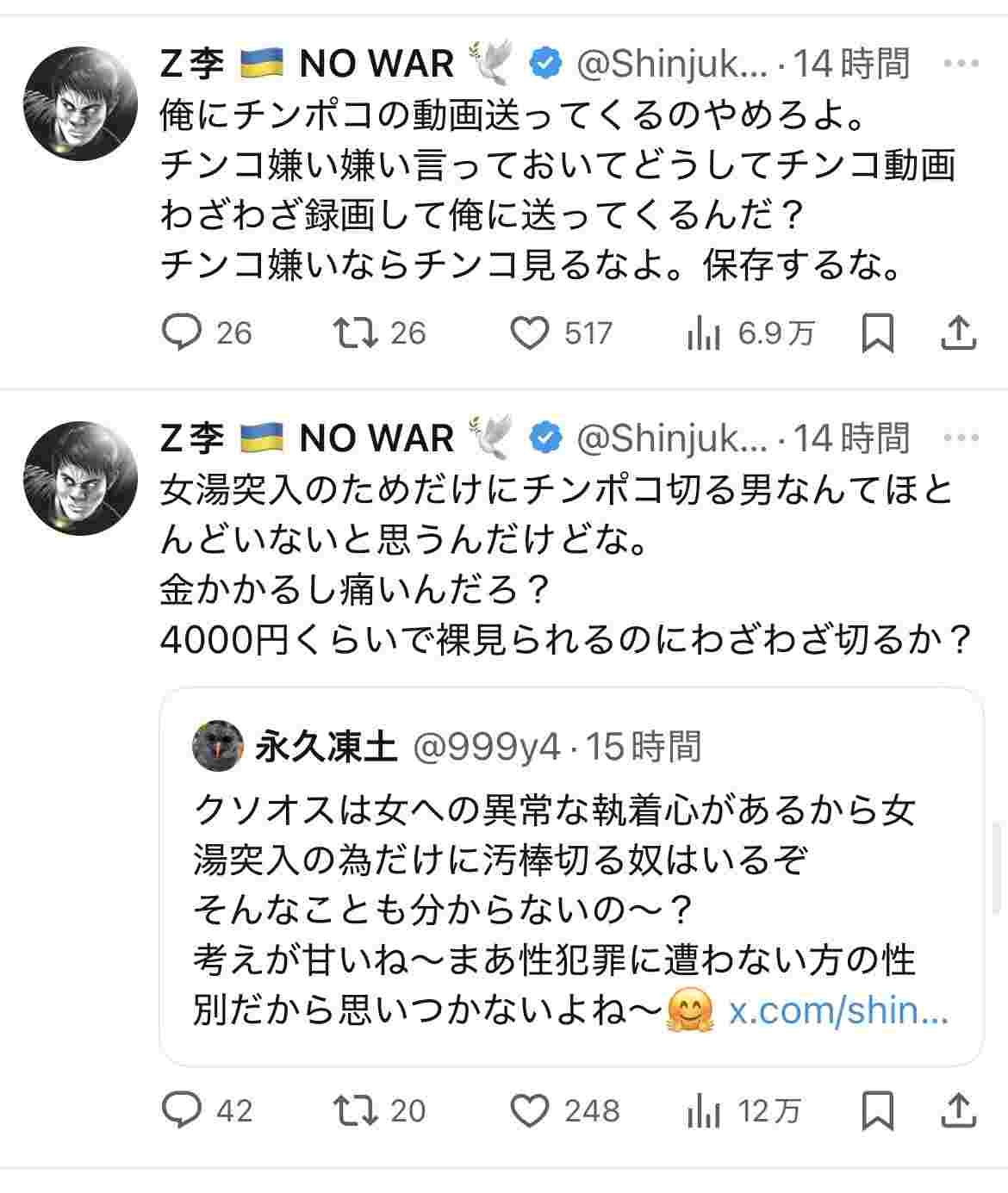View analytics for the 6.9万 views post
The width and height of the screenshot is (1008, 1193).
click(704, 333)
